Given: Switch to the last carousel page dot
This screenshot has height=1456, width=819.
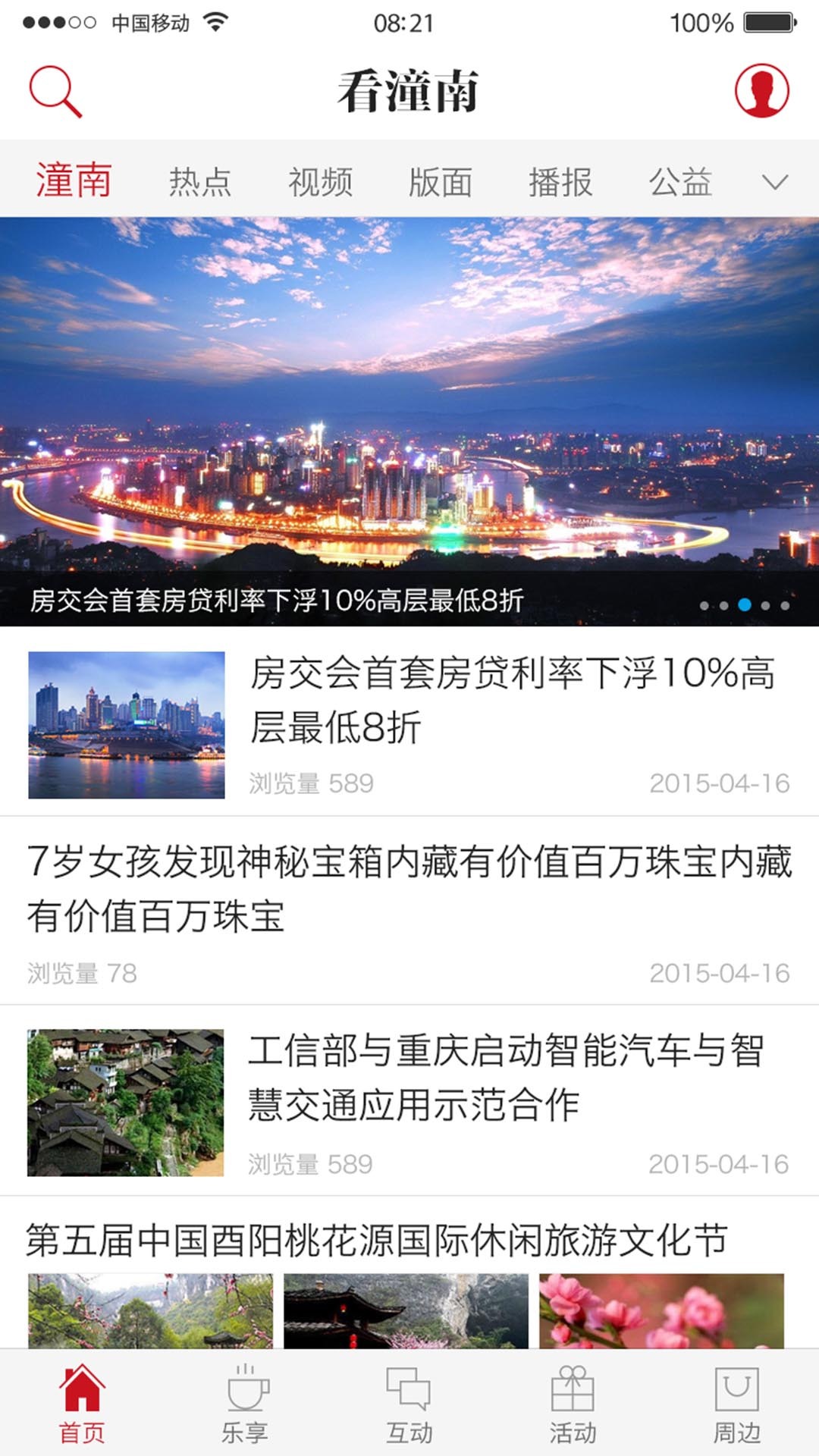Looking at the screenshot, I should pyautogui.click(x=785, y=605).
